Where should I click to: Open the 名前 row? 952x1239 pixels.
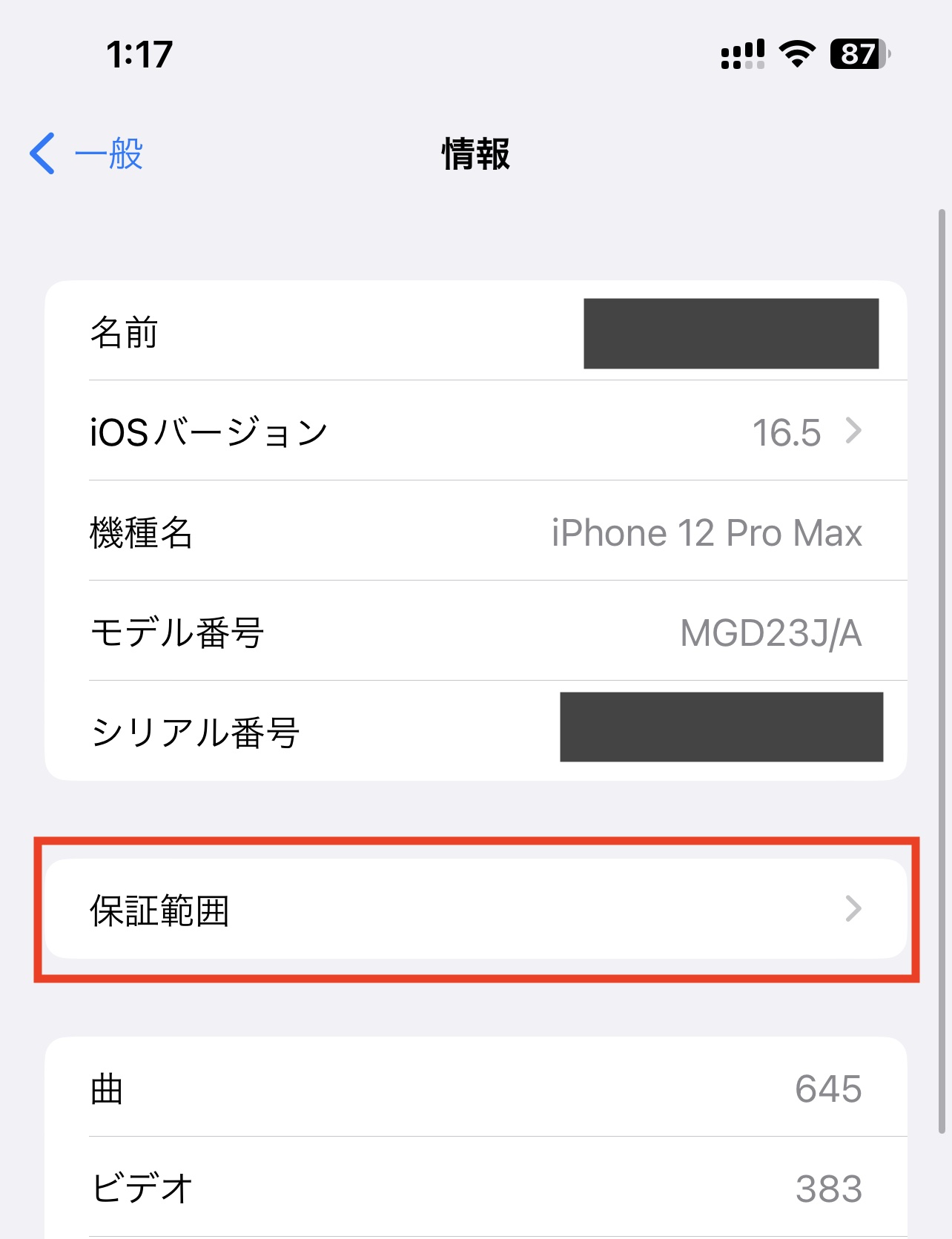pos(475,331)
